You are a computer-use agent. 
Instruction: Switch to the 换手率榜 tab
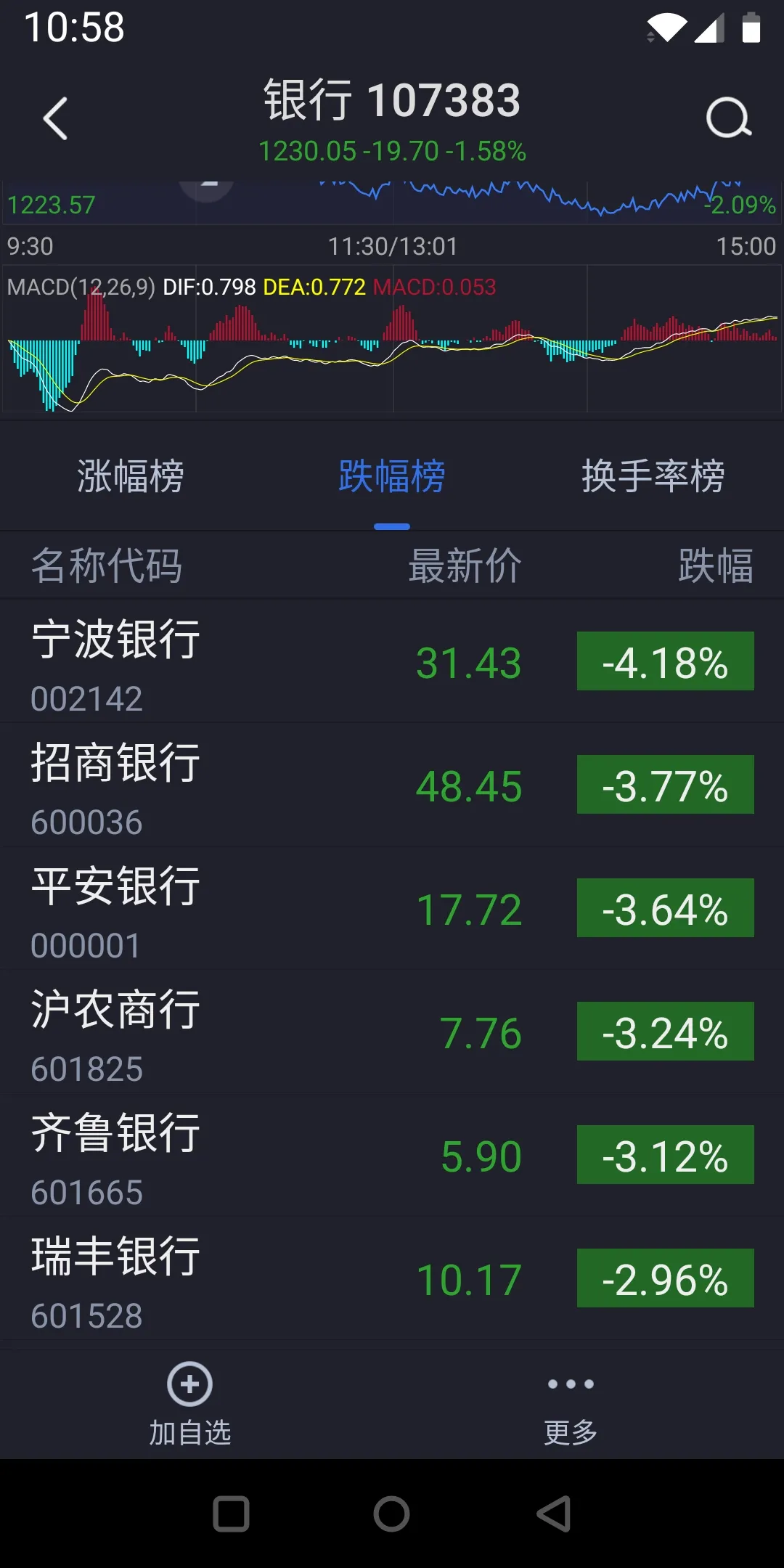click(653, 476)
